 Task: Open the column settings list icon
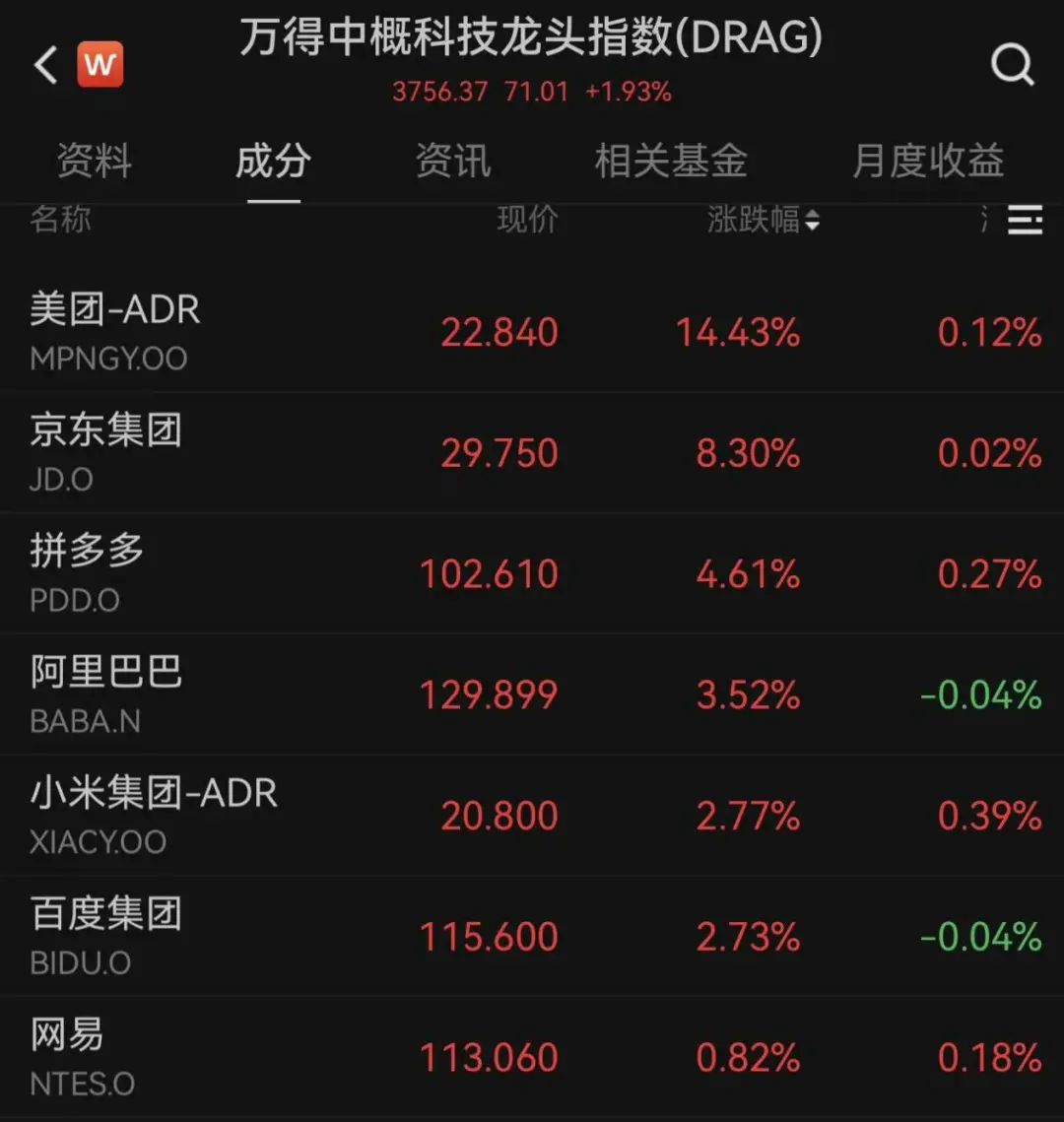[x=1025, y=220]
